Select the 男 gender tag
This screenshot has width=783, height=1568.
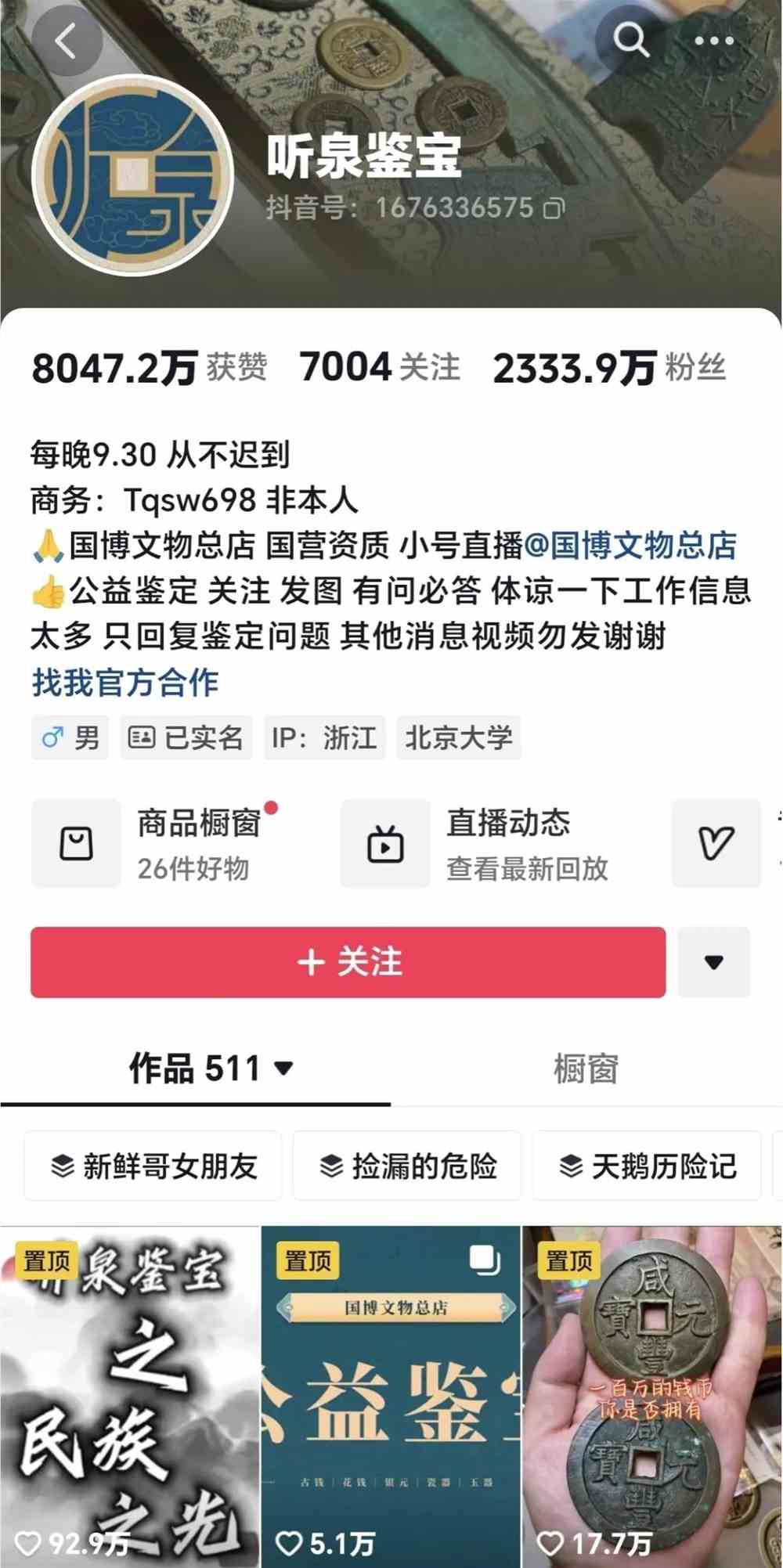[69, 737]
